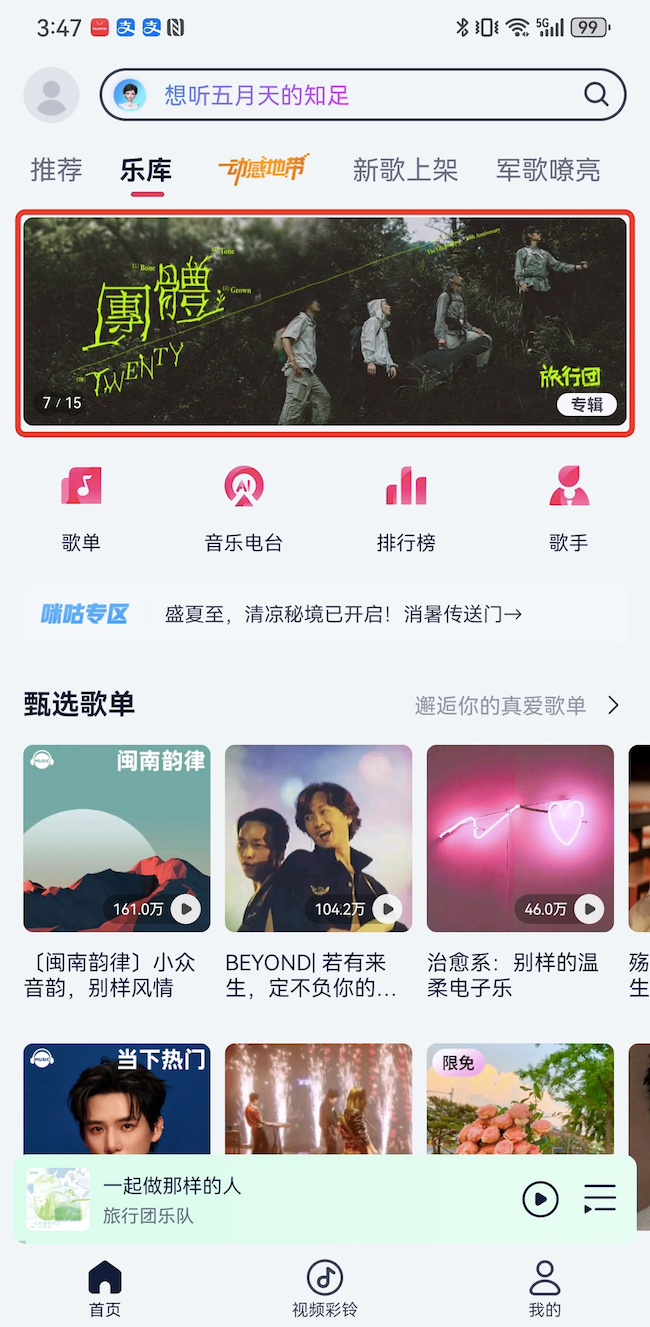Screen dimensions: 650x1327
Task: Open the mini player queue list
Action: point(600,1198)
